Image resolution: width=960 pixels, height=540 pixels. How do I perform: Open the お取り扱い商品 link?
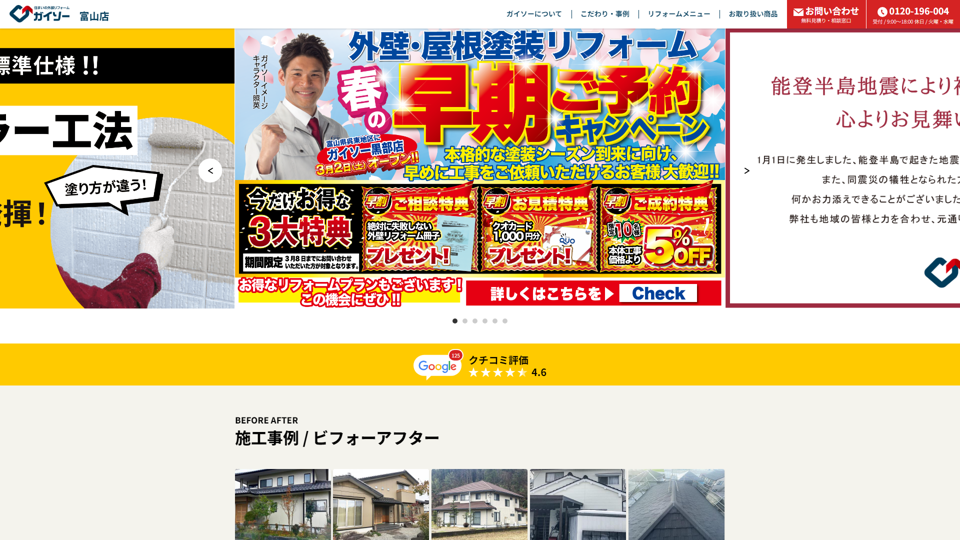pyautogui.click(x=752, y=14)
